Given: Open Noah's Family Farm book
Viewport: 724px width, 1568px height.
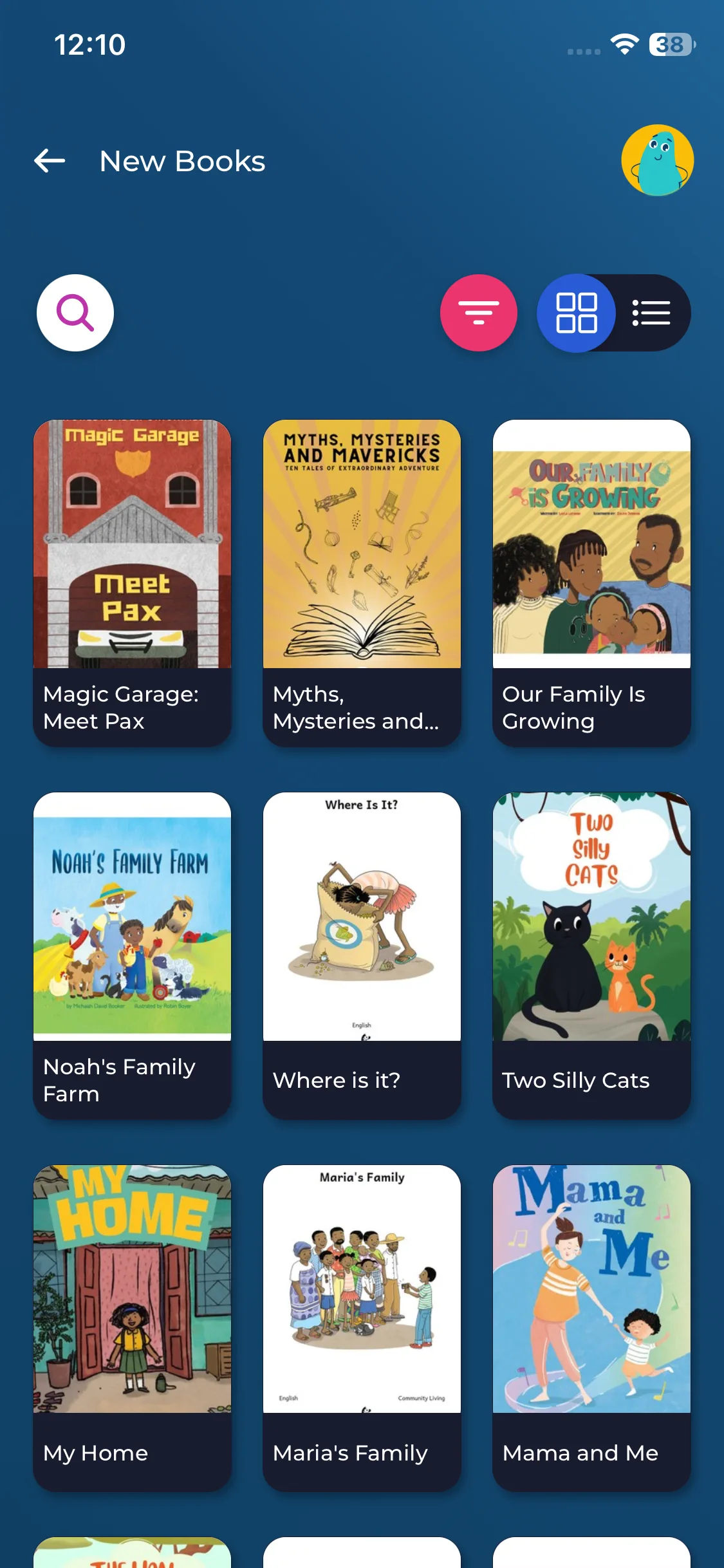Looking at the screenshot, I should [x=132, y=955].
